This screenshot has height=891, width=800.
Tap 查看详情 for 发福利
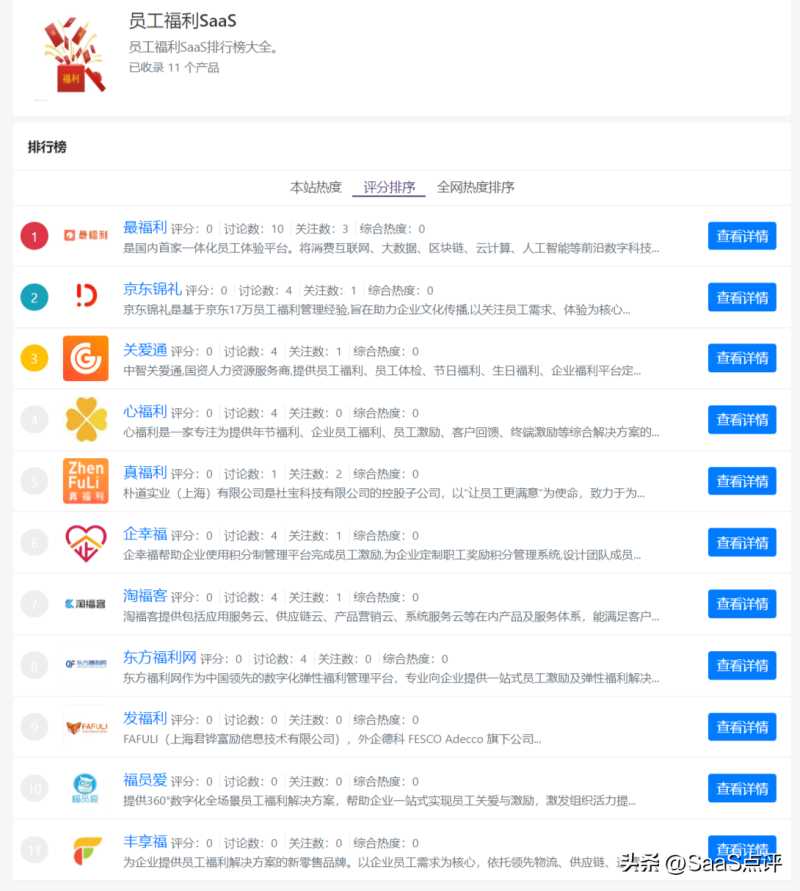(742, 727)
